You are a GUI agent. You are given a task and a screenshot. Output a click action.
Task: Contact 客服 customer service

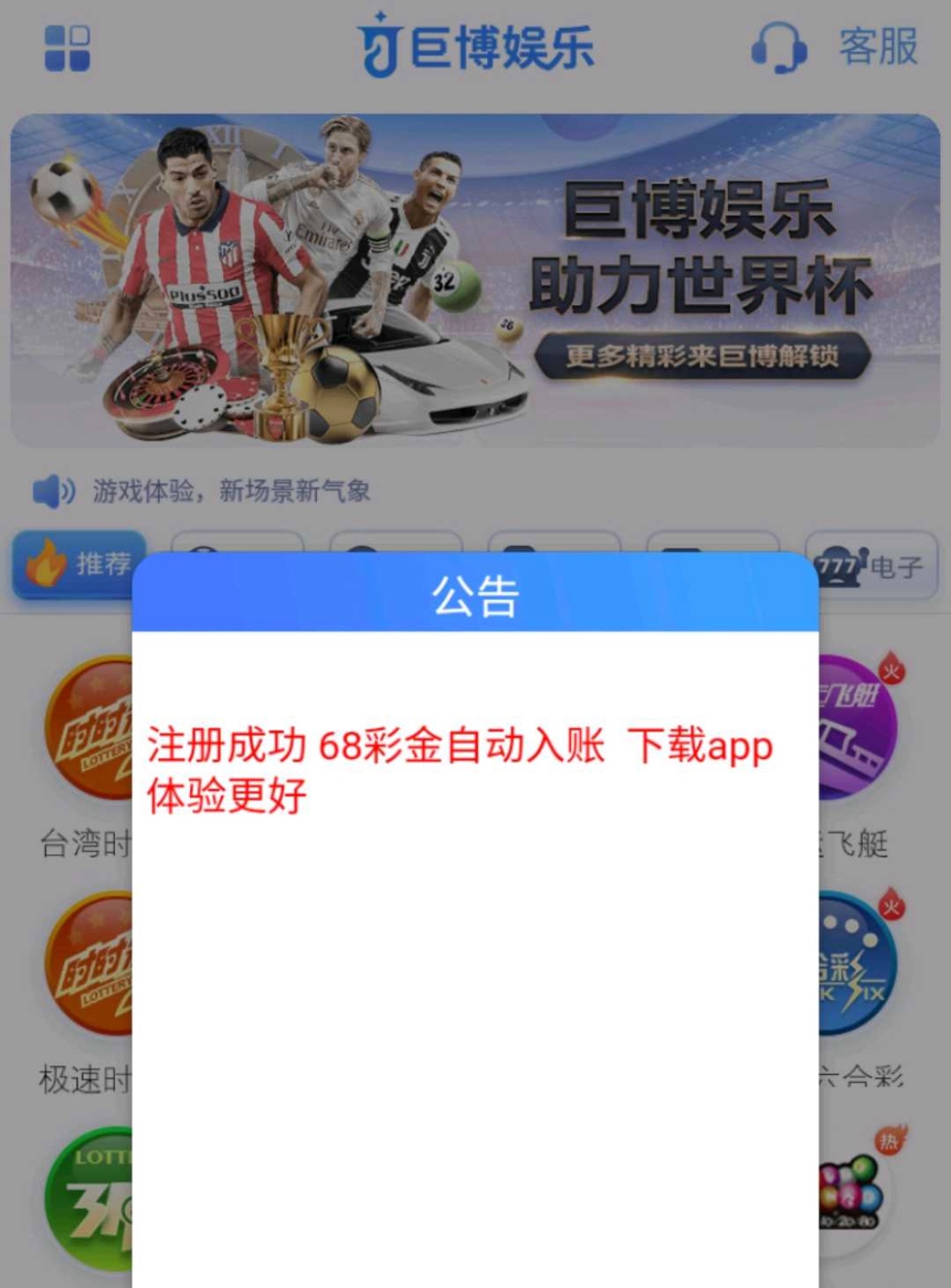click(837, 47)
